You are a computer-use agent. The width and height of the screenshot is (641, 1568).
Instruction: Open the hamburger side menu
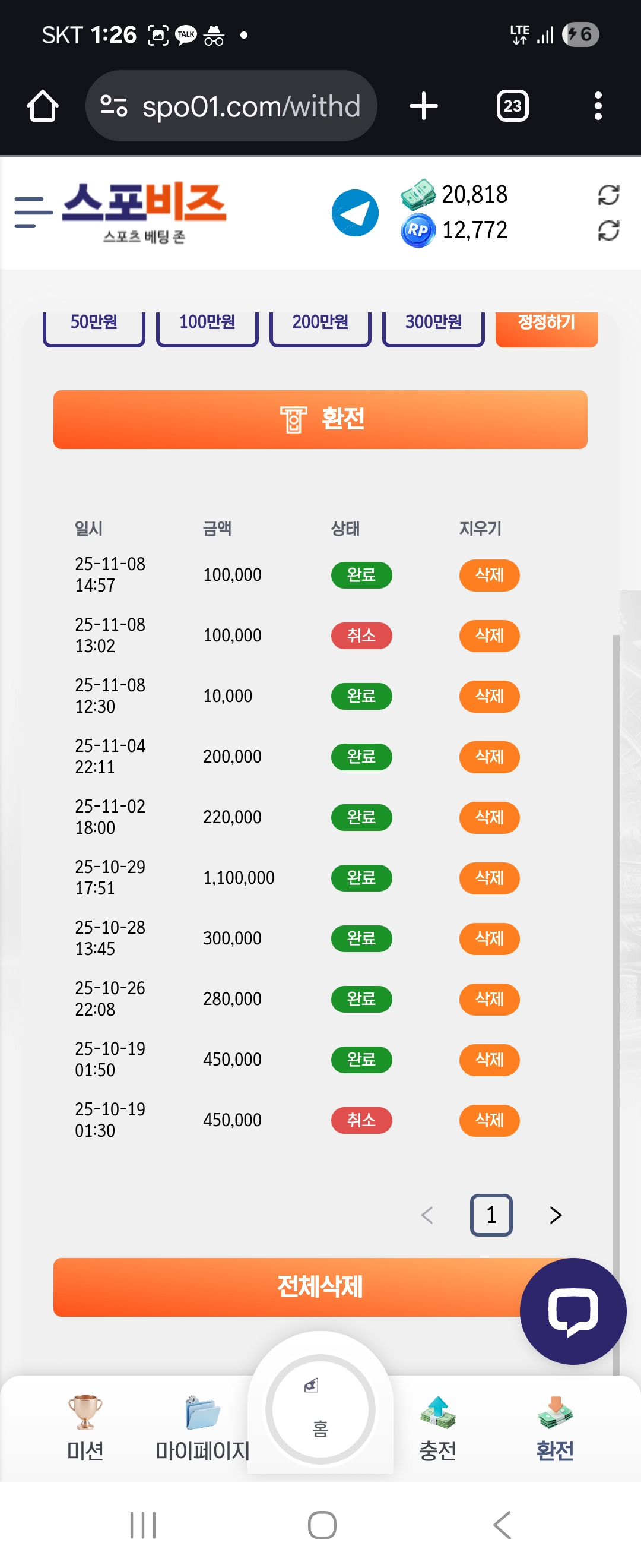click(32, 213)
